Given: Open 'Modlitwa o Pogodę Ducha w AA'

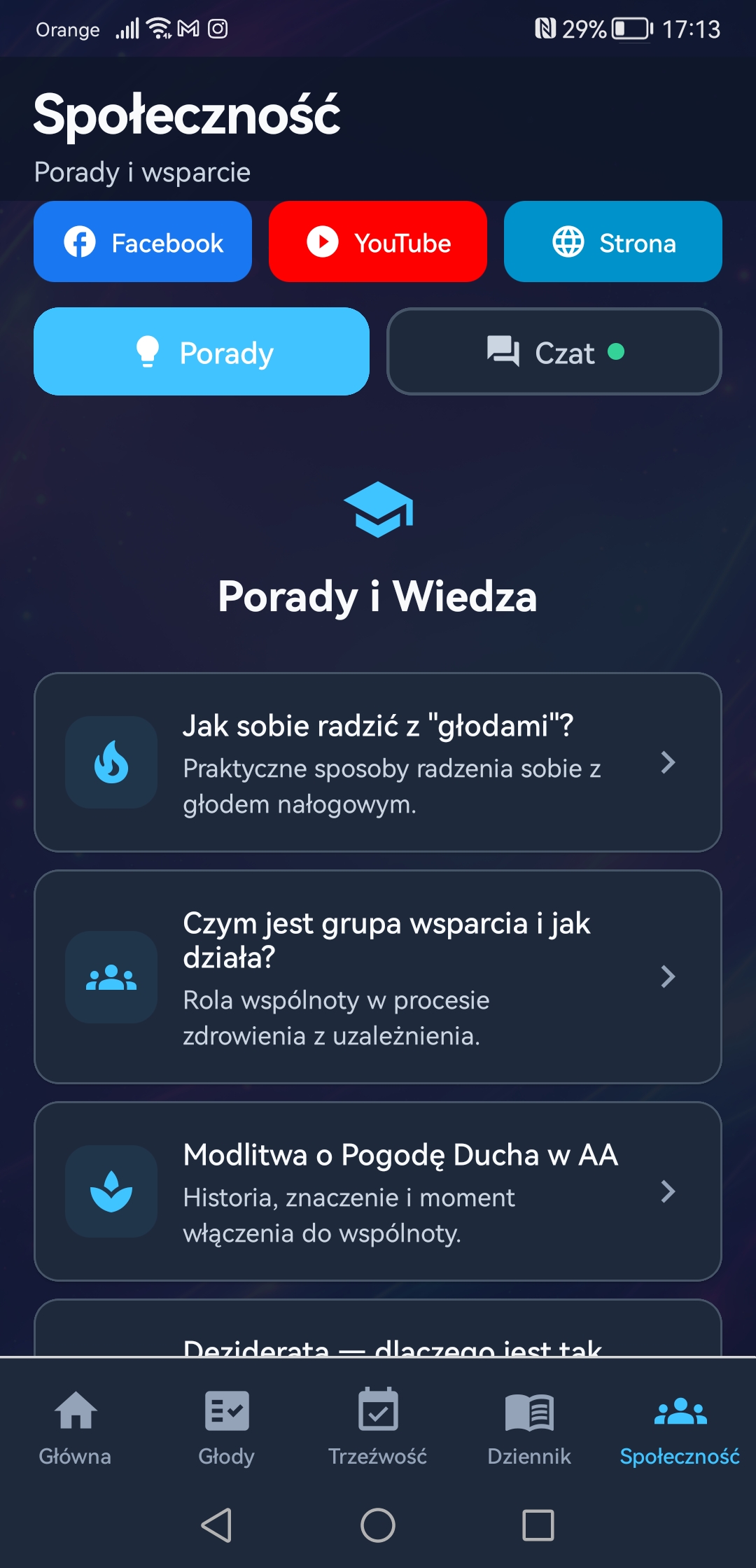Looking at the screenshot, I should point(378,1191).
